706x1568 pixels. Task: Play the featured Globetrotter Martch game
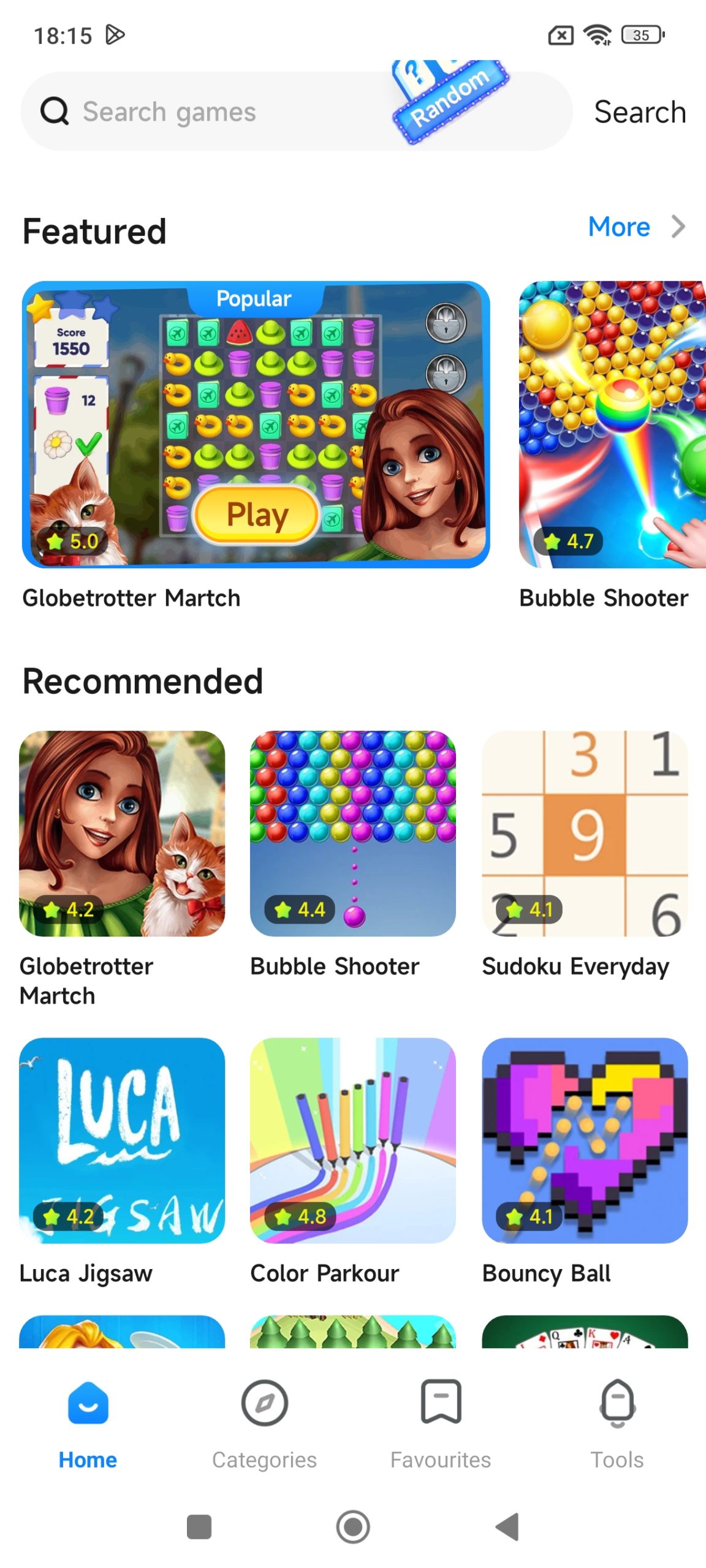click(x=257, y=514)
